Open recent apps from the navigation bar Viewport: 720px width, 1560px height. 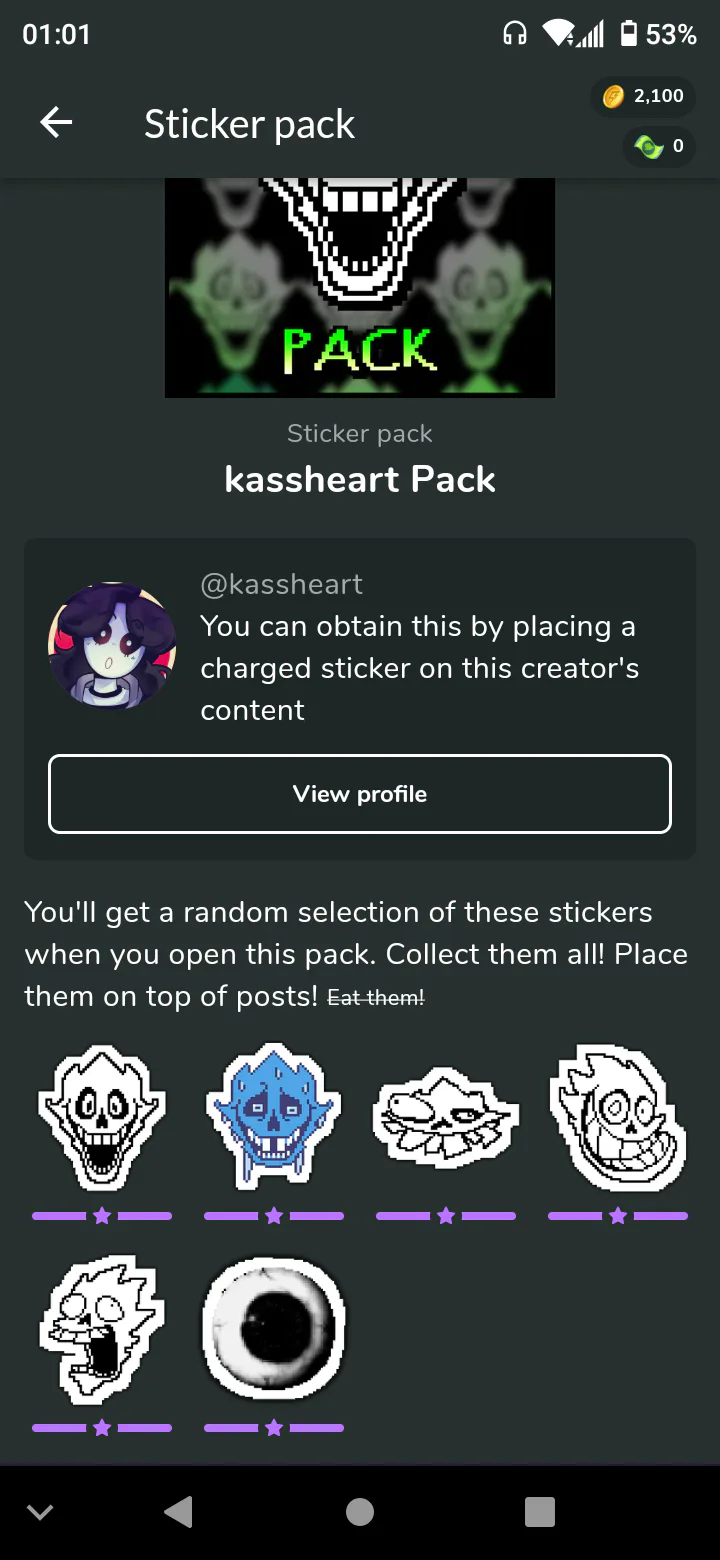(540, 1512)
